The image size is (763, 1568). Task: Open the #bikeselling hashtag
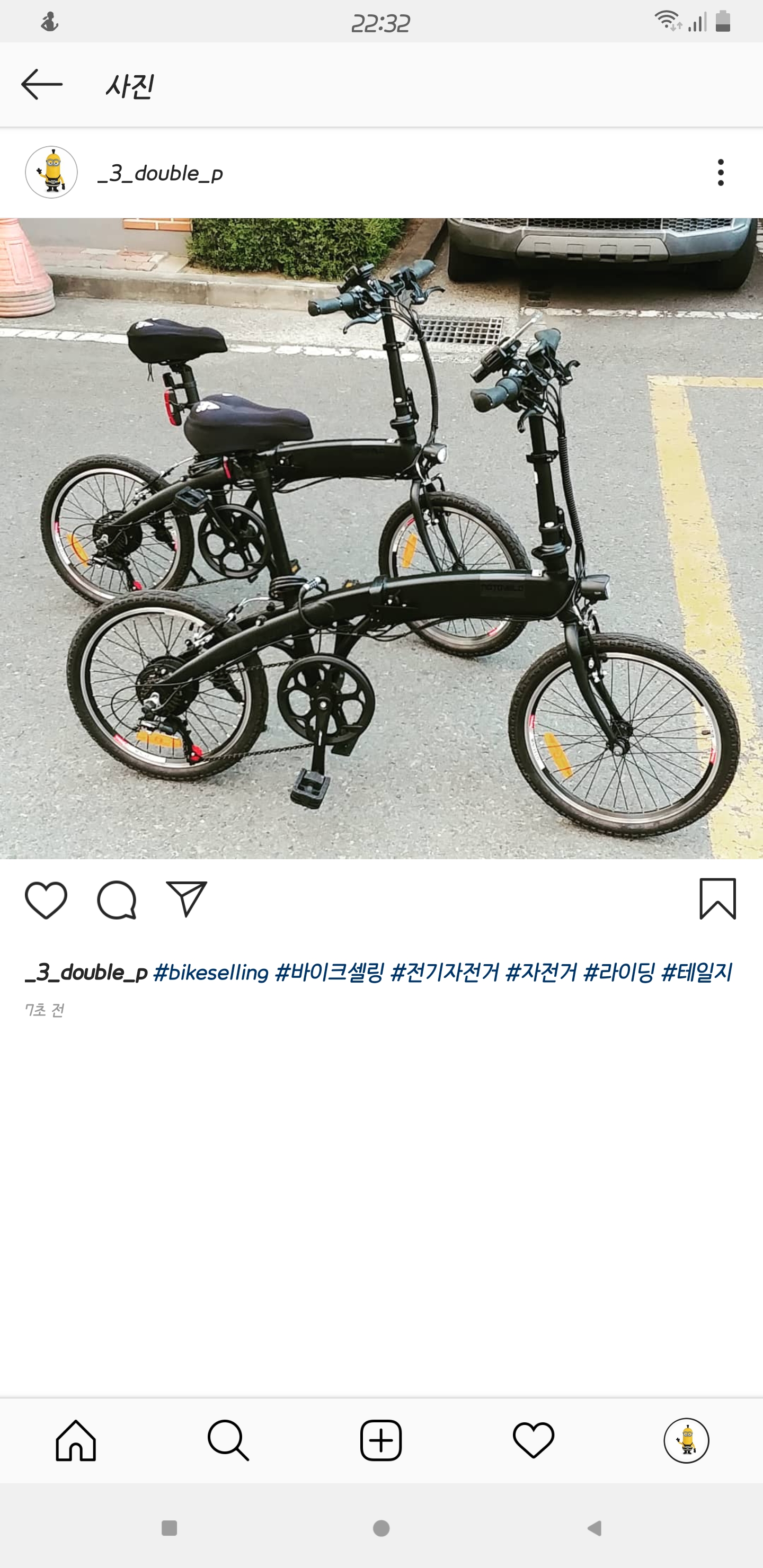click(211, 972)
